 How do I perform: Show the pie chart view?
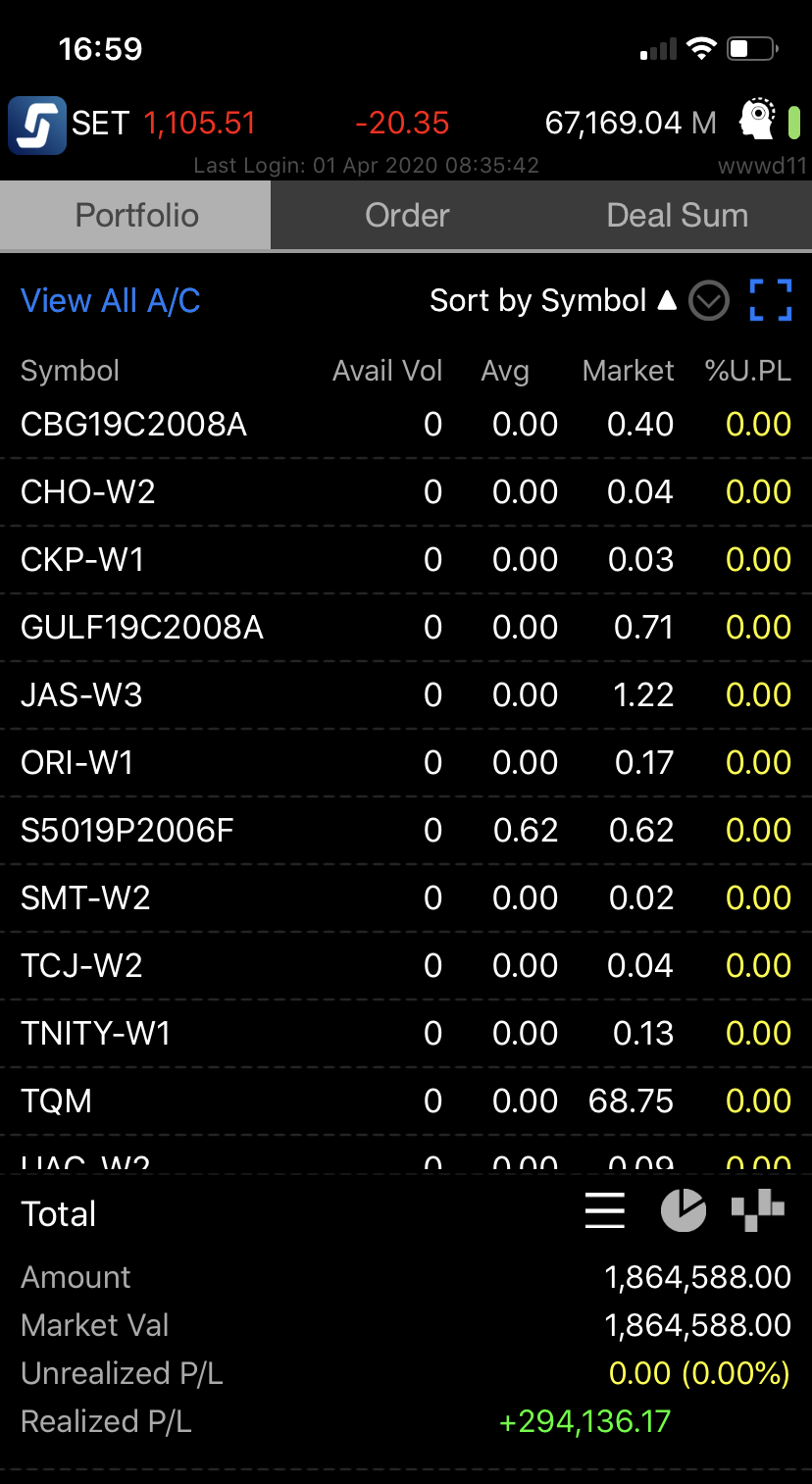(684, 1210)
